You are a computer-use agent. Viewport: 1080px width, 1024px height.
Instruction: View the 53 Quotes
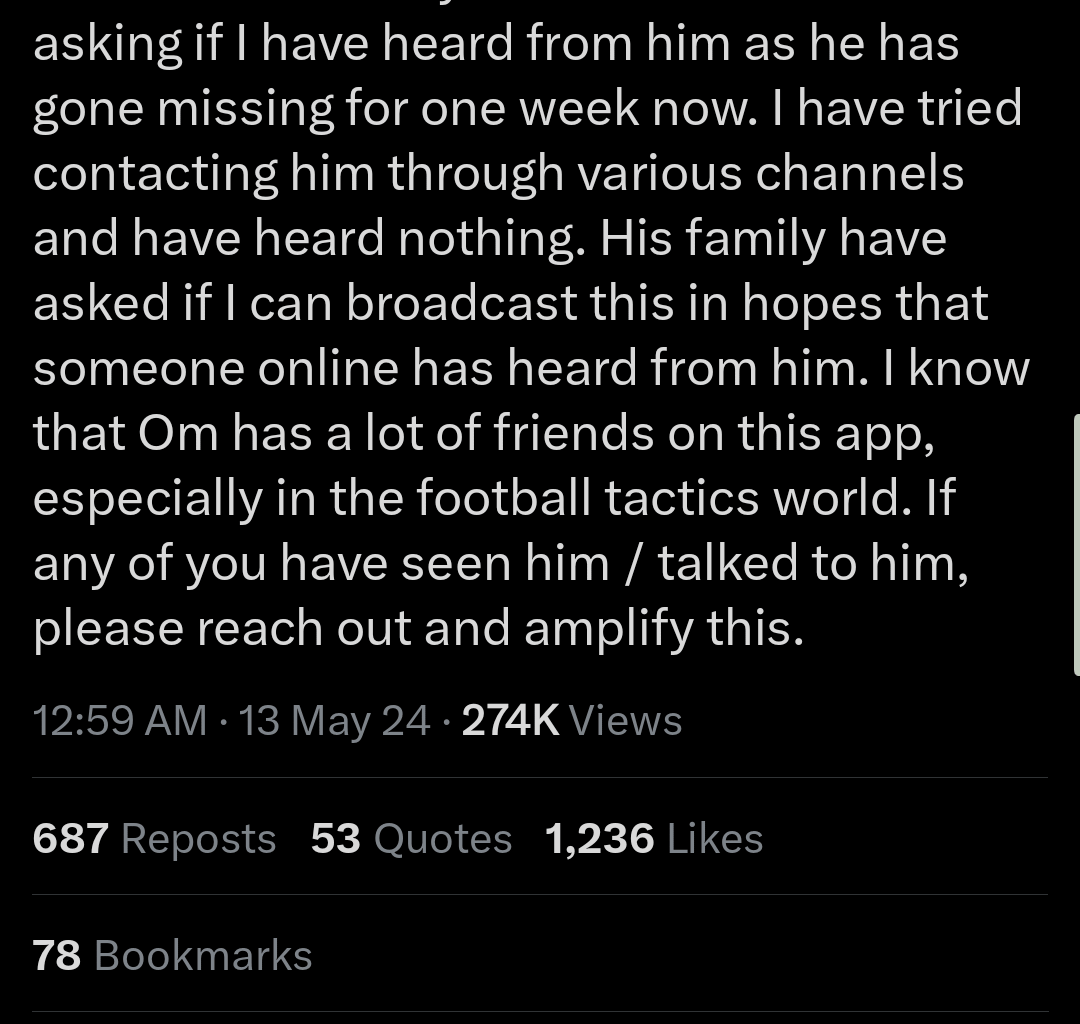pos(411,838)
